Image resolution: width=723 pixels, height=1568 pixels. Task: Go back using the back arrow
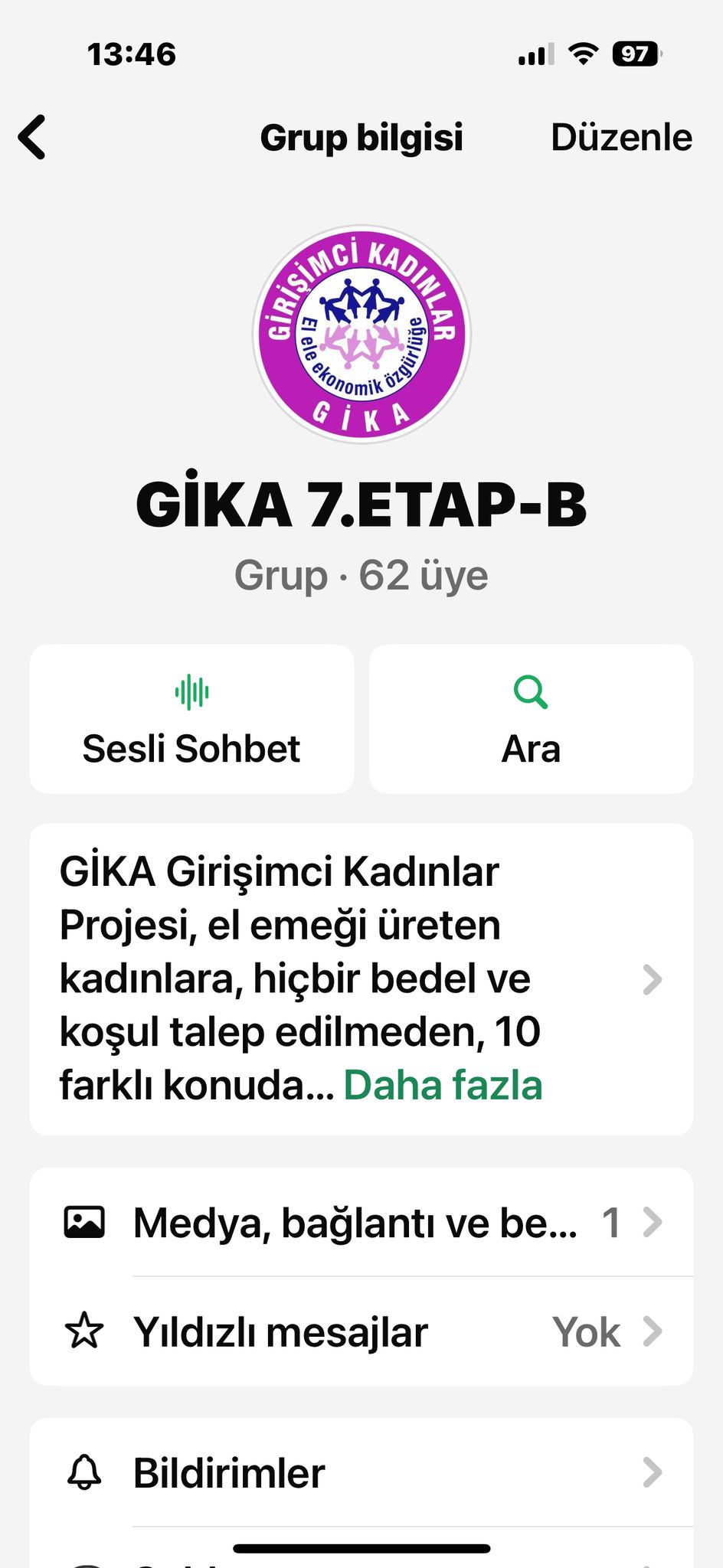(x=32, y=138)
